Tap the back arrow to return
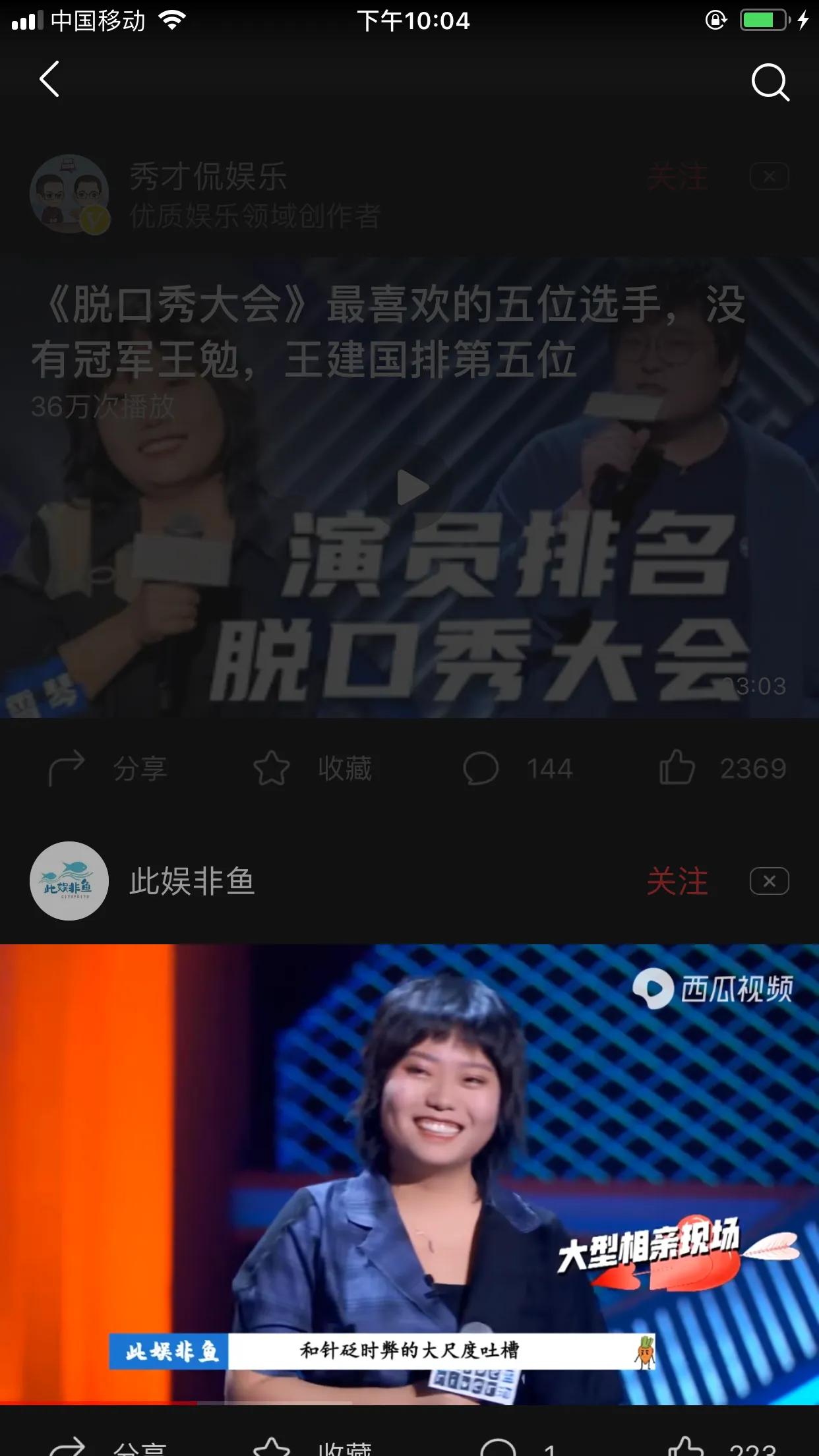The width and height of the screenshot is (819, 1456). click(49, 79)
